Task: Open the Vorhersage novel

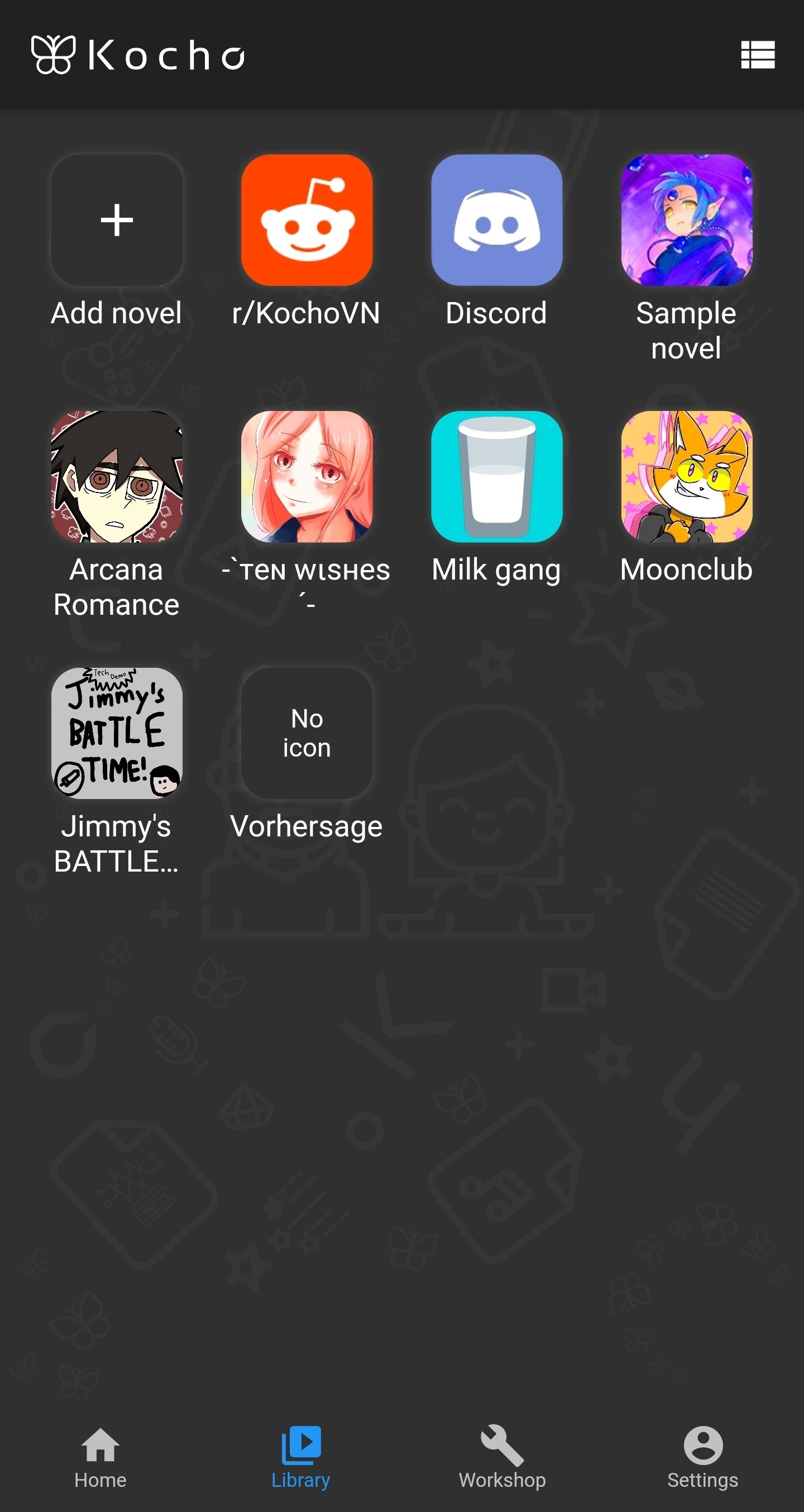Action: click(x=307, y=733)
